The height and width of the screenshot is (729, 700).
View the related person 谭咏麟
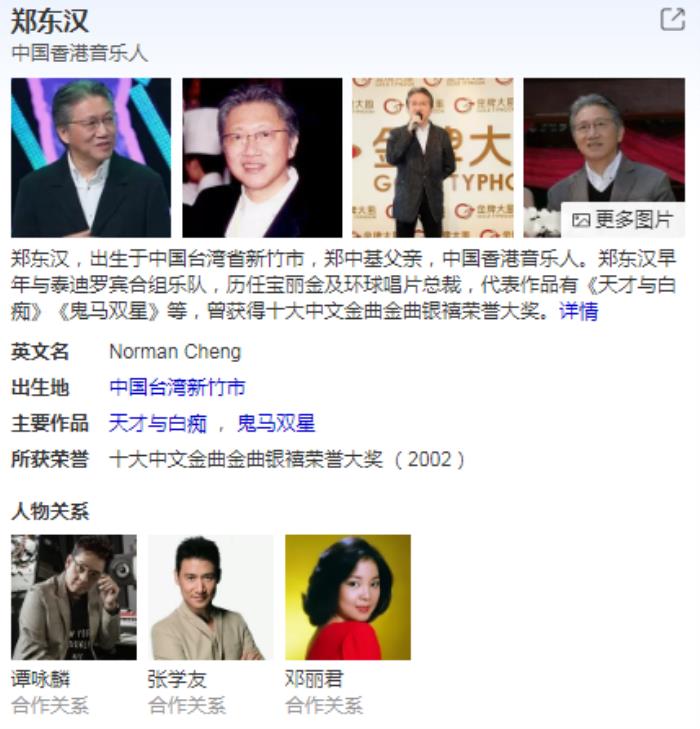(x=74, y=597)
